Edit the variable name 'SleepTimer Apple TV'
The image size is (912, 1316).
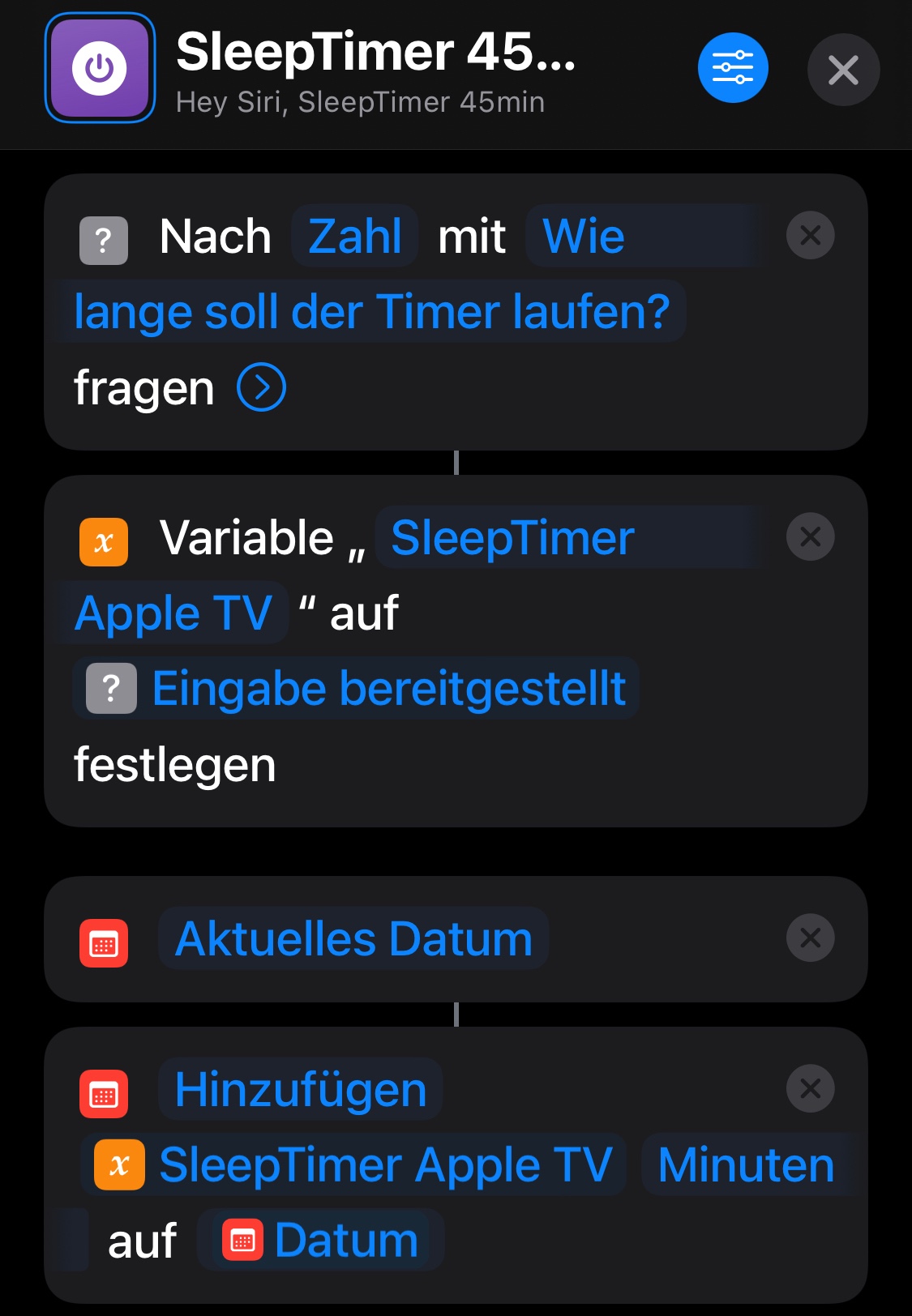512,538
